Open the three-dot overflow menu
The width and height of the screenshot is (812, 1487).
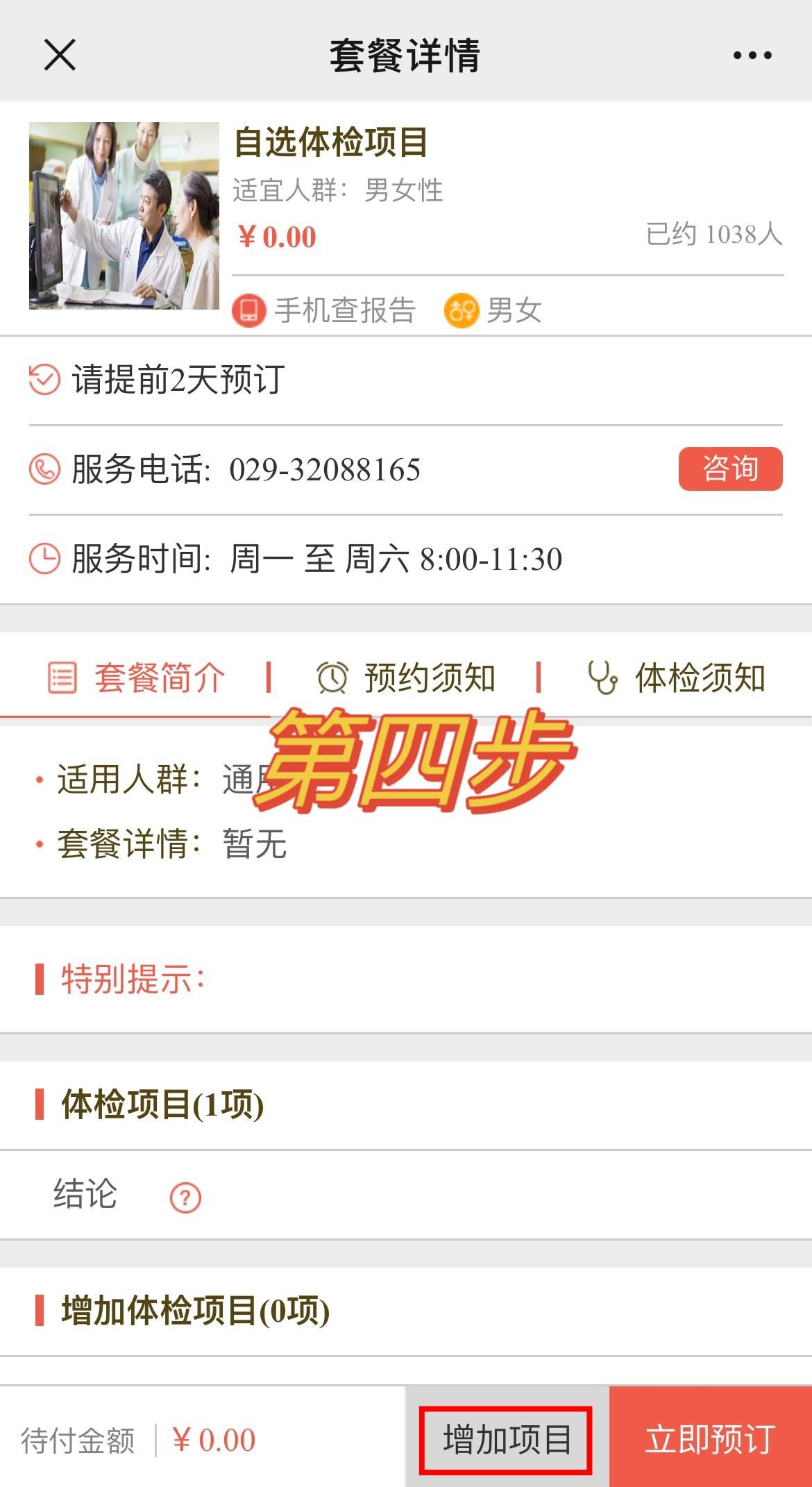[x=752, y=56]
